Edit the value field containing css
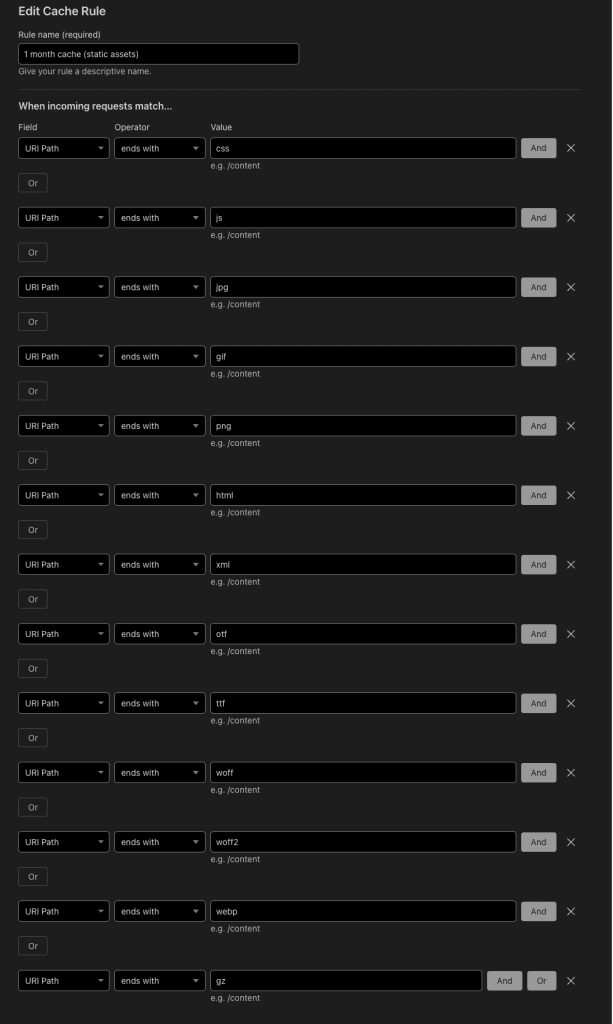This screenshot has height=1024, width=613. [x=363, y=148]
